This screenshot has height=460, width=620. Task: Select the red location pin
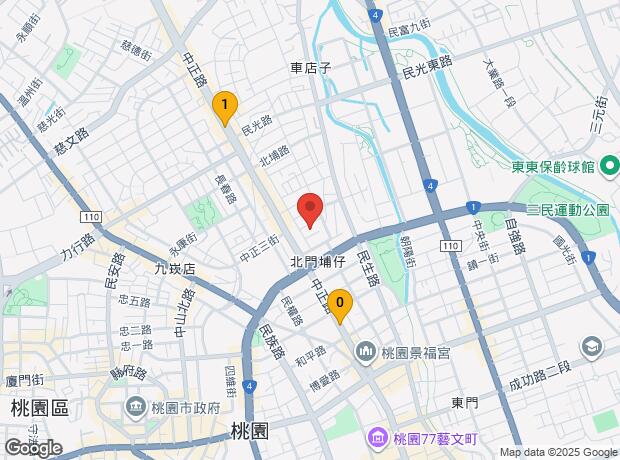click(310, 211)
